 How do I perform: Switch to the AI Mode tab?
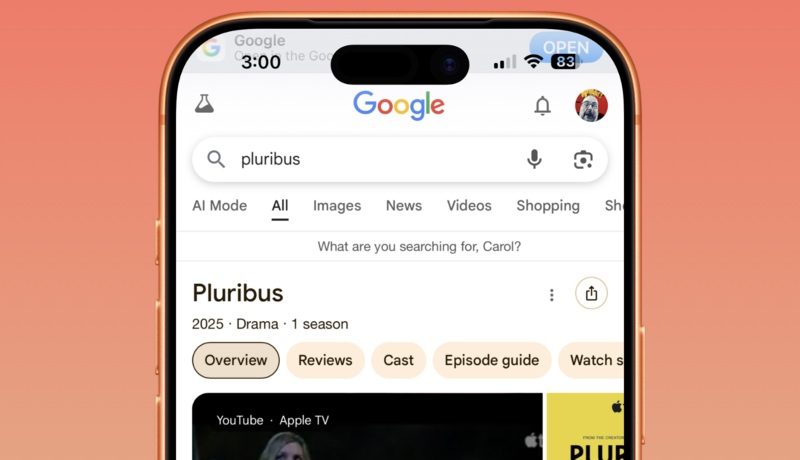219,206
